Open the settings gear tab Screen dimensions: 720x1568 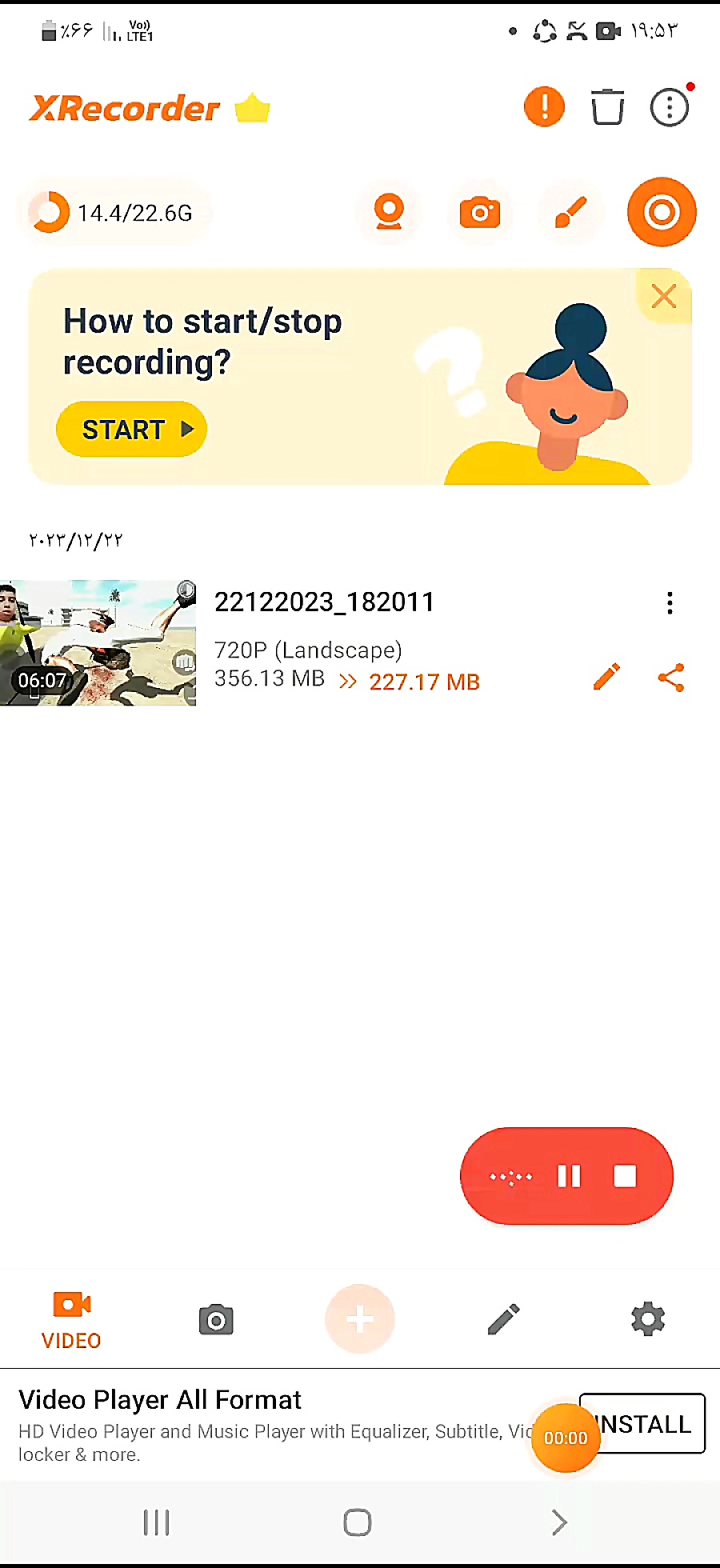pos(648,1319)
